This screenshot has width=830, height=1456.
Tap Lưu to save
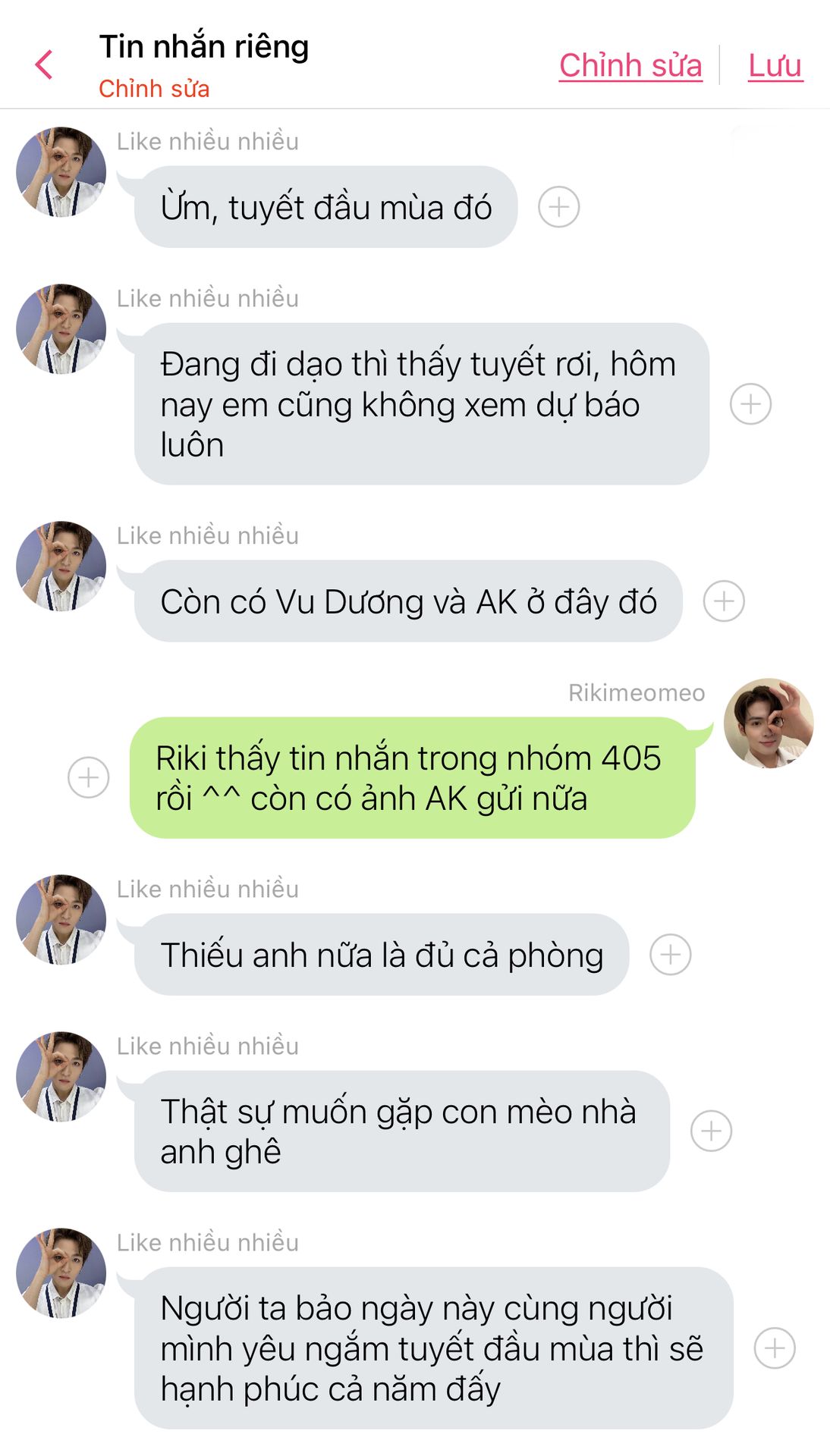pyautogui.click(x=775, y=65)
